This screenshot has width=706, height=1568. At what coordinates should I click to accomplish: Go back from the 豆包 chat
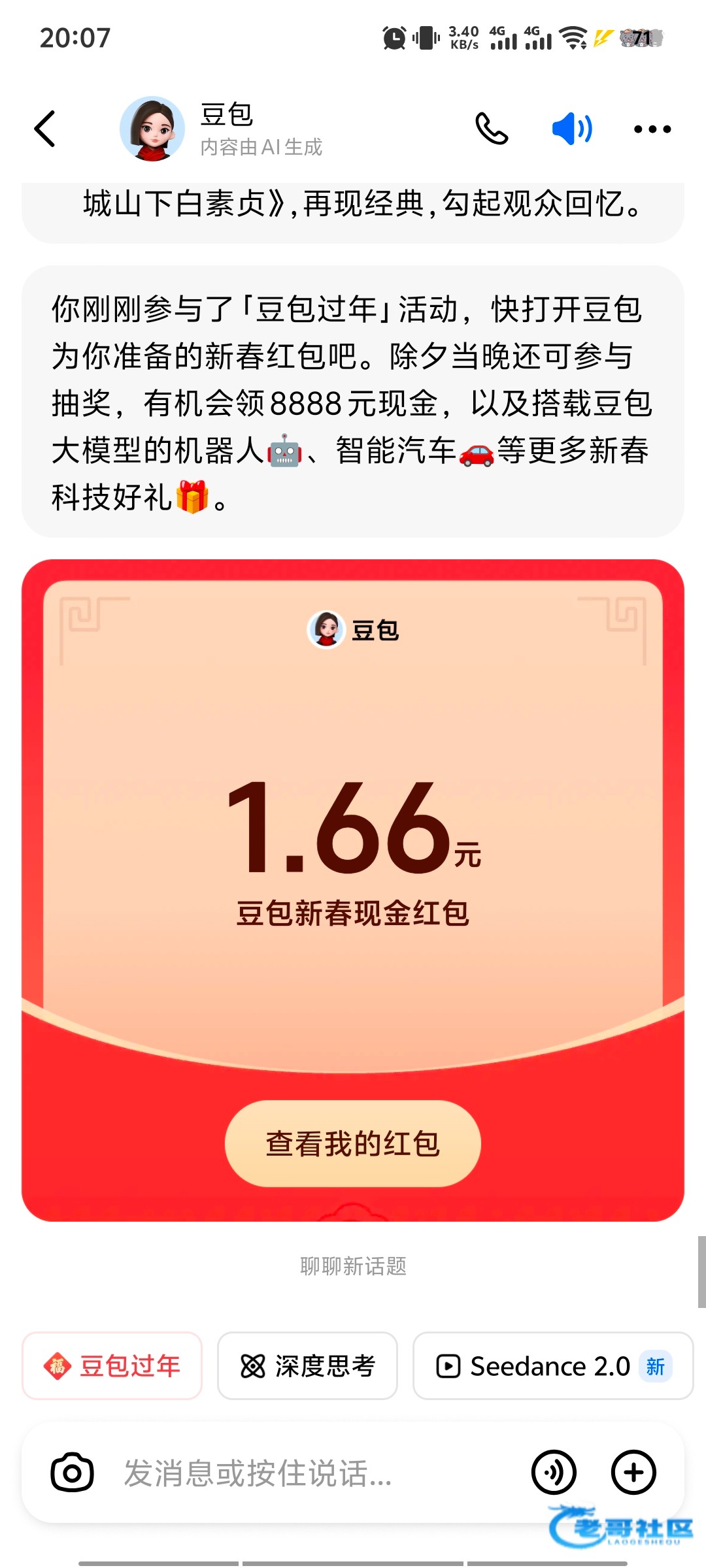45,129
